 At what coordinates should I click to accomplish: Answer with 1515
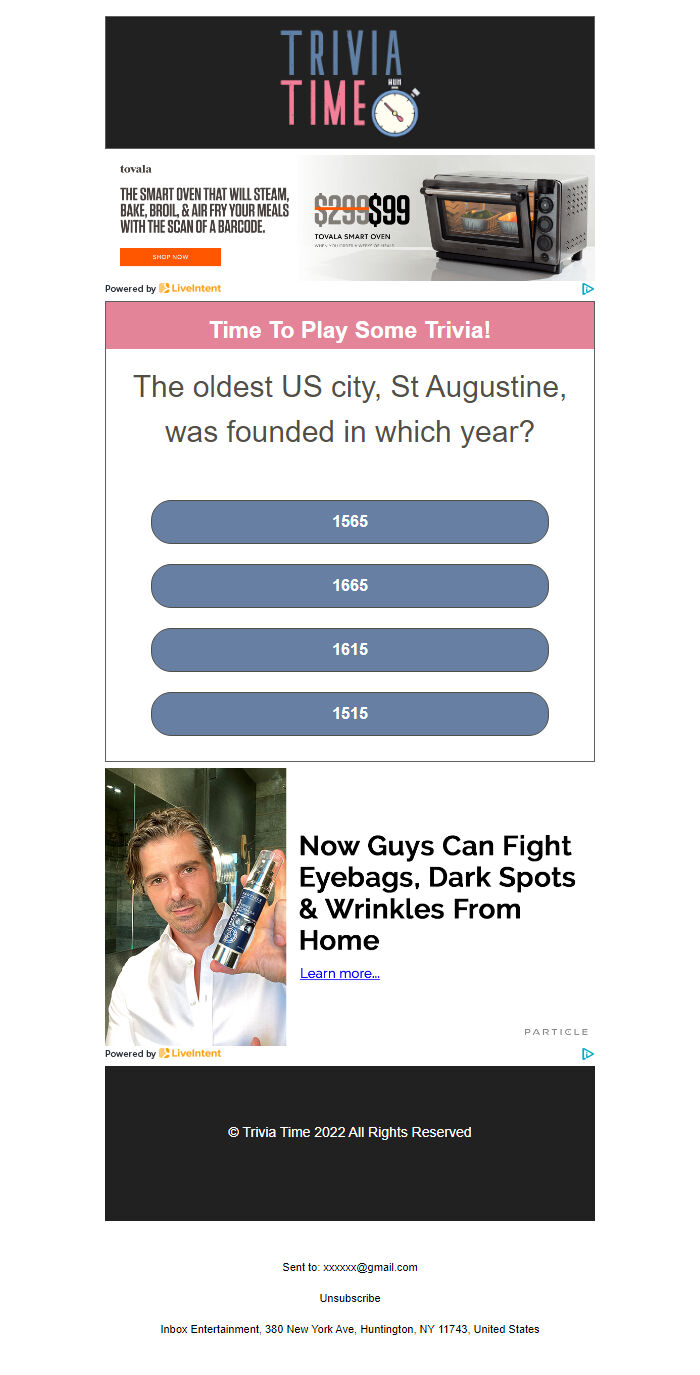350,714
